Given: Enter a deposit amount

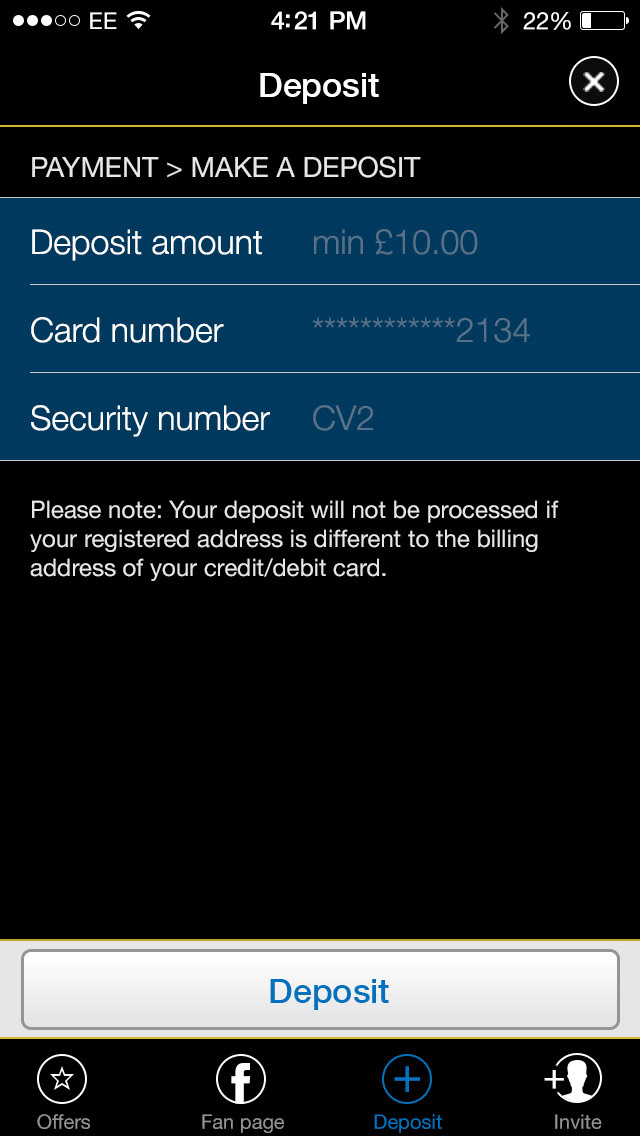Looking at the screenshot, I should (x=320, y=242).
